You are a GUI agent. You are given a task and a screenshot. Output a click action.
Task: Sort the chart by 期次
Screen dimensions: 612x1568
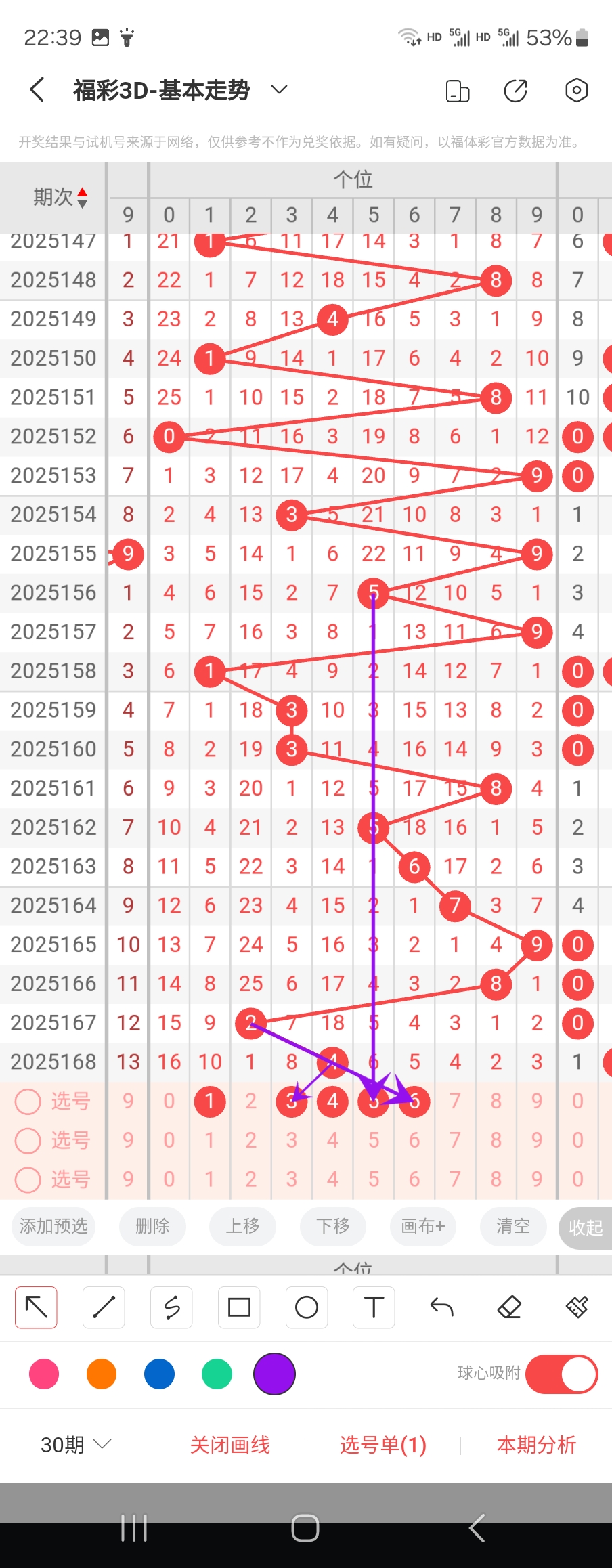(x=61, y=197)
